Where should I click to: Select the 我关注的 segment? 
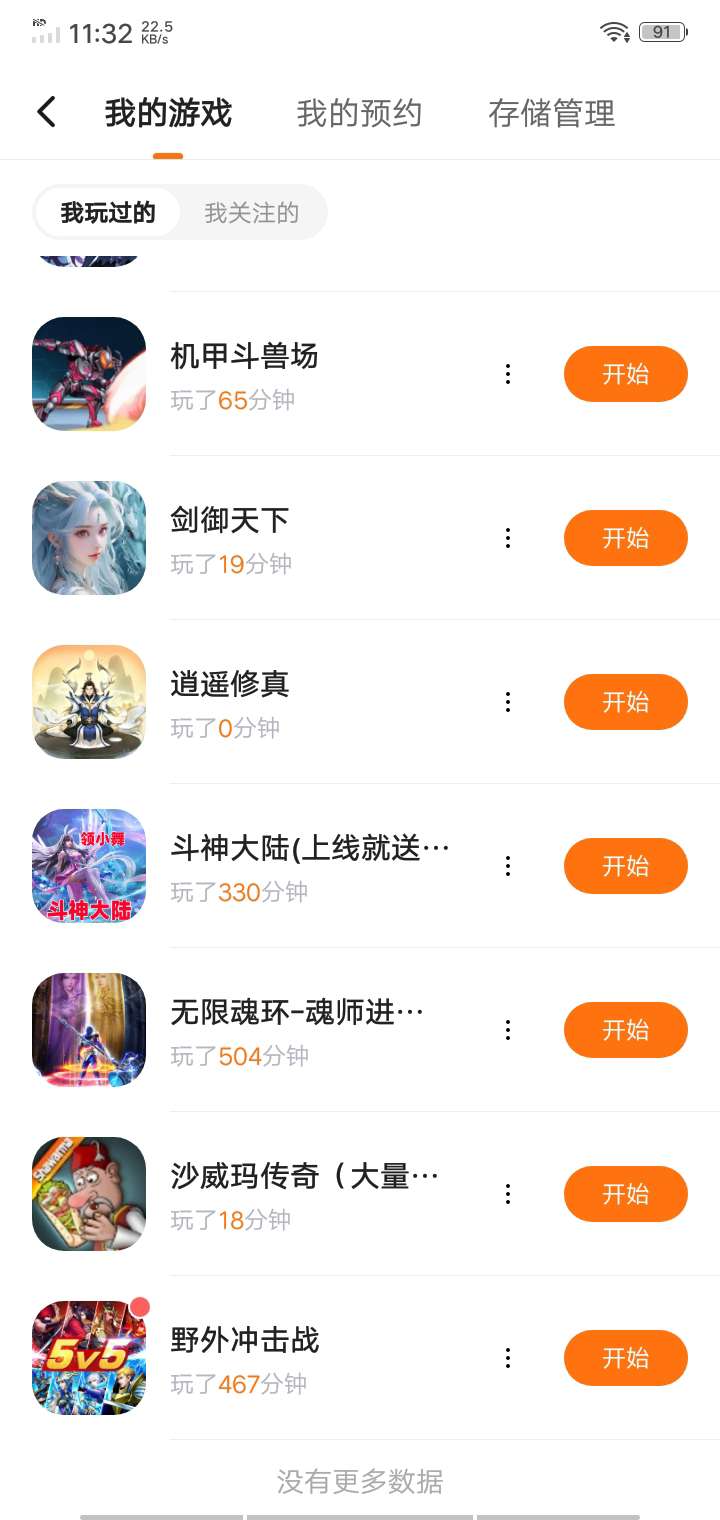[x=252, y=212]
